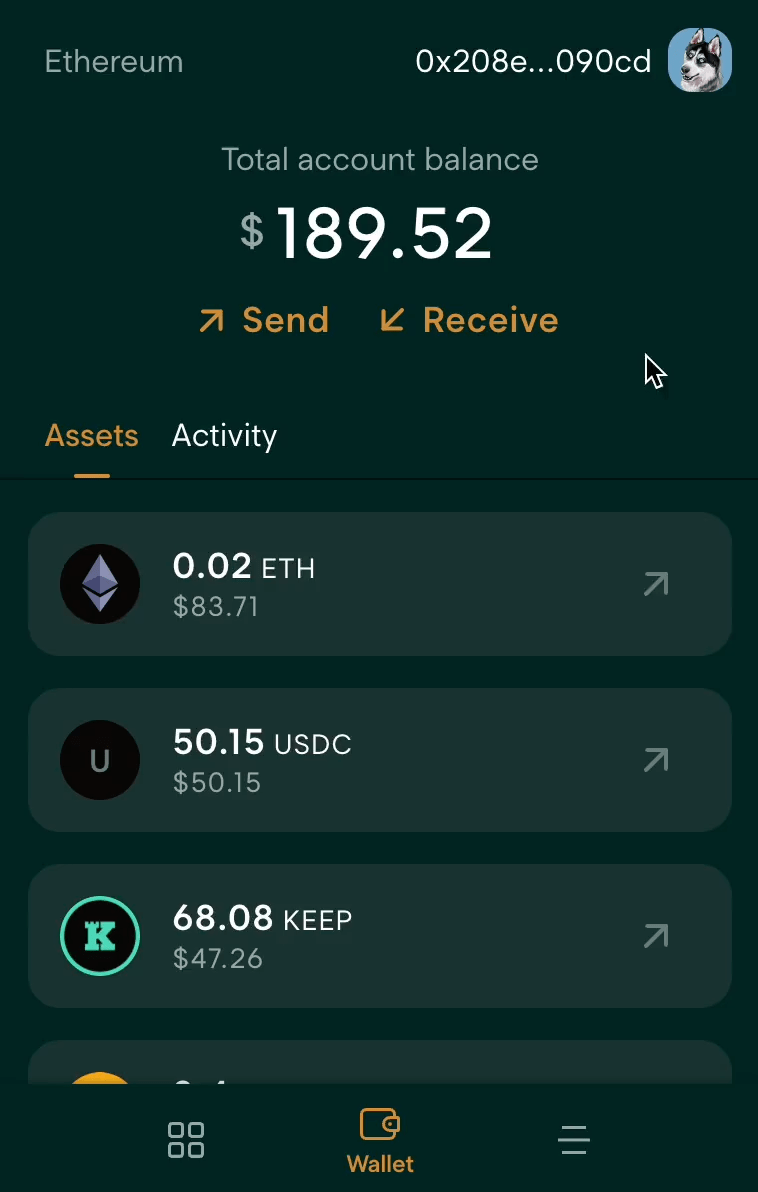Tap the send arrow on USDC
758x1192 pixels.
pos(656,760)
